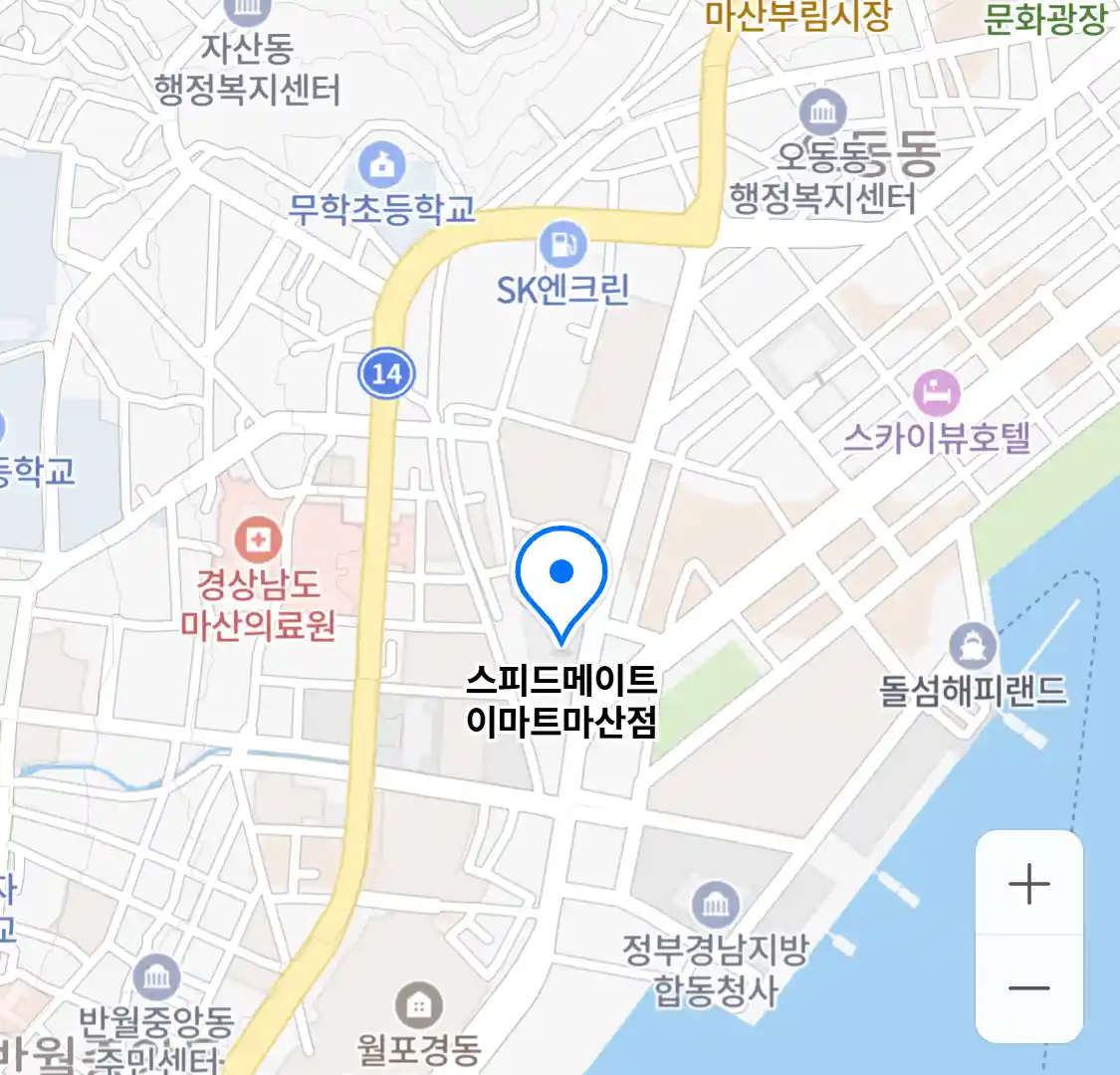Zoom in with the plus button

click(1028, 884)
